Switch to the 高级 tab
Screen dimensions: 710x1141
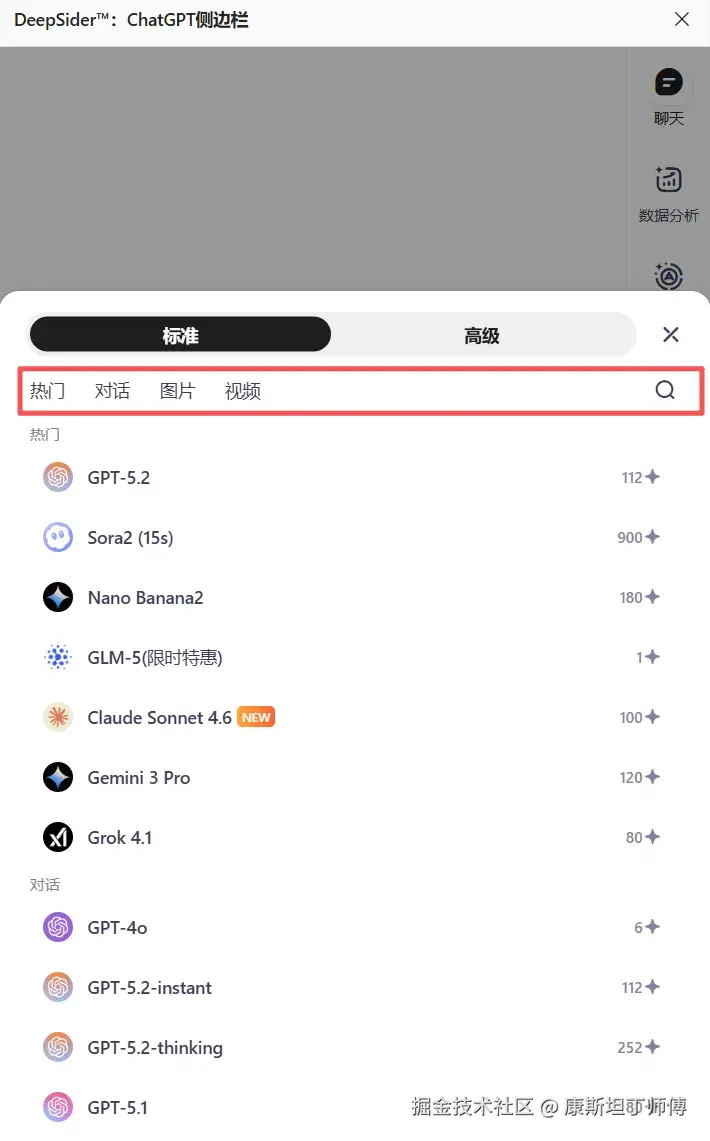[x=481, y=336]
